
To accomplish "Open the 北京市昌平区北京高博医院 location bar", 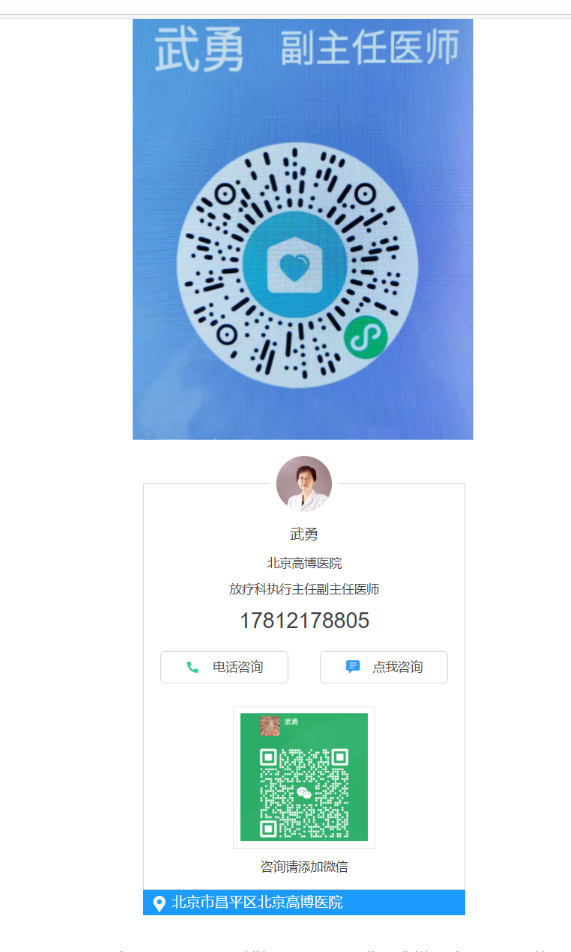I will pos(304,902).
